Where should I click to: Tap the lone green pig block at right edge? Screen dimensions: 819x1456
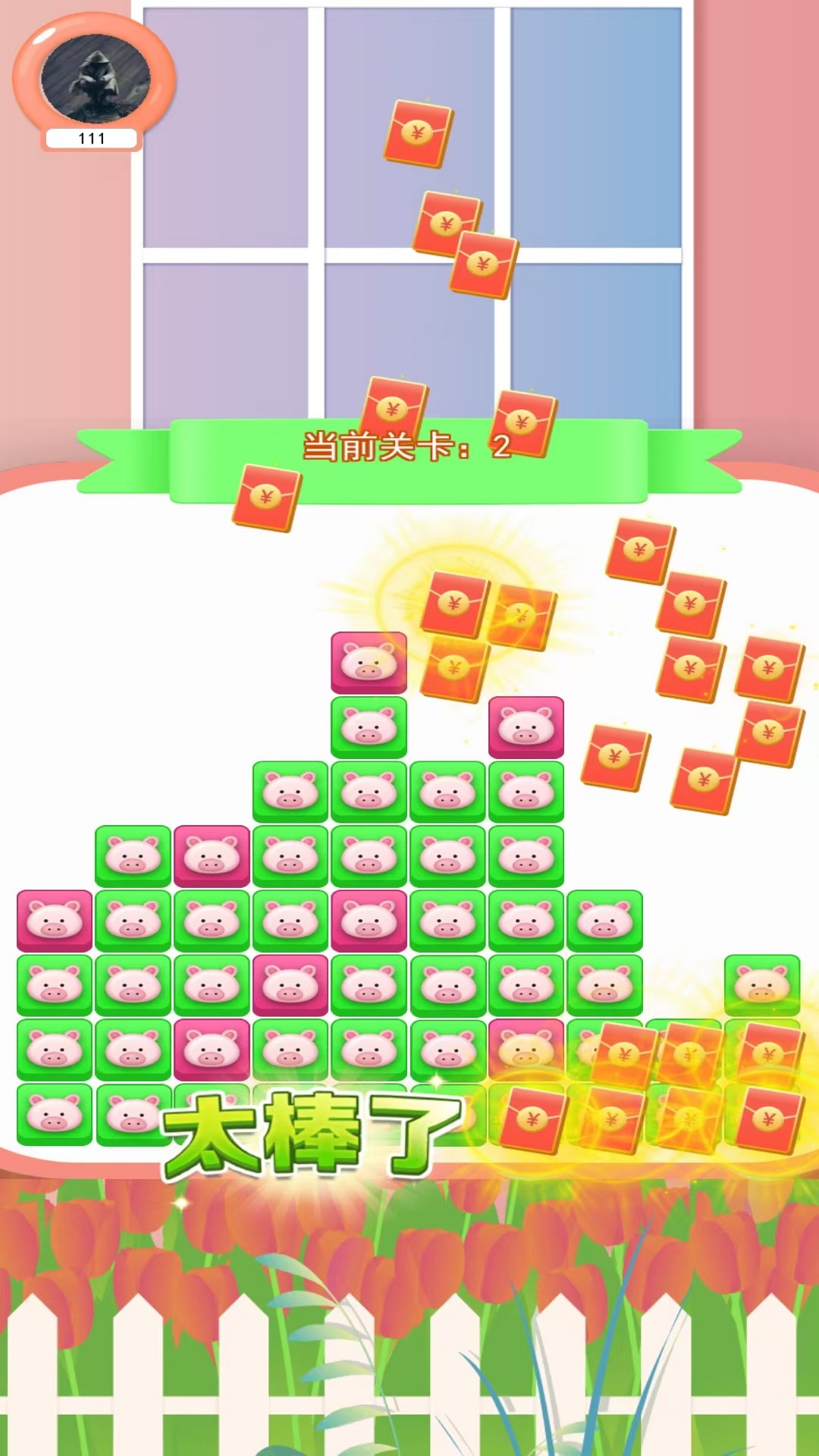point(761,984)
